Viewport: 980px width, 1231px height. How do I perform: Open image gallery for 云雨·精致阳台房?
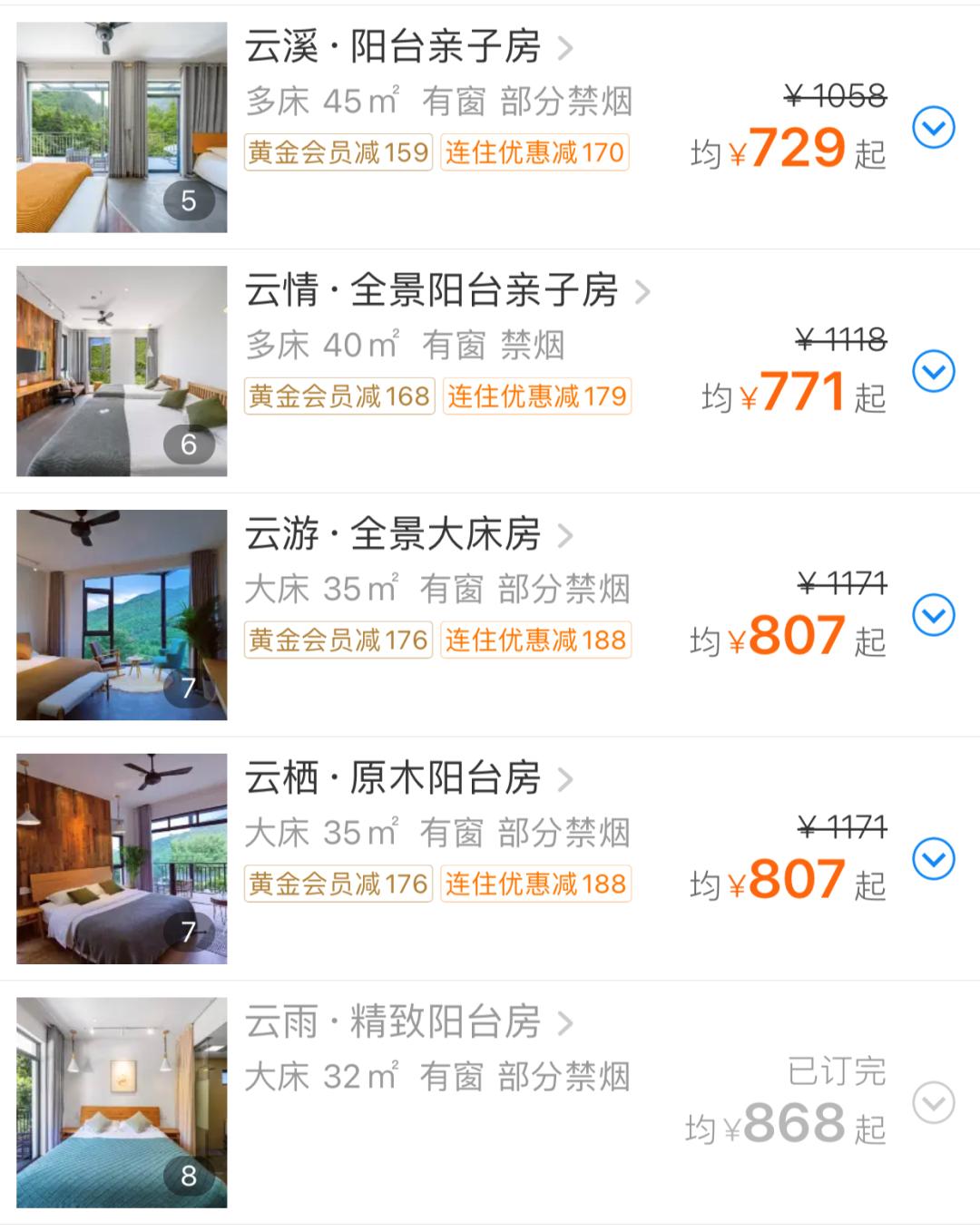click(122, 1103)
